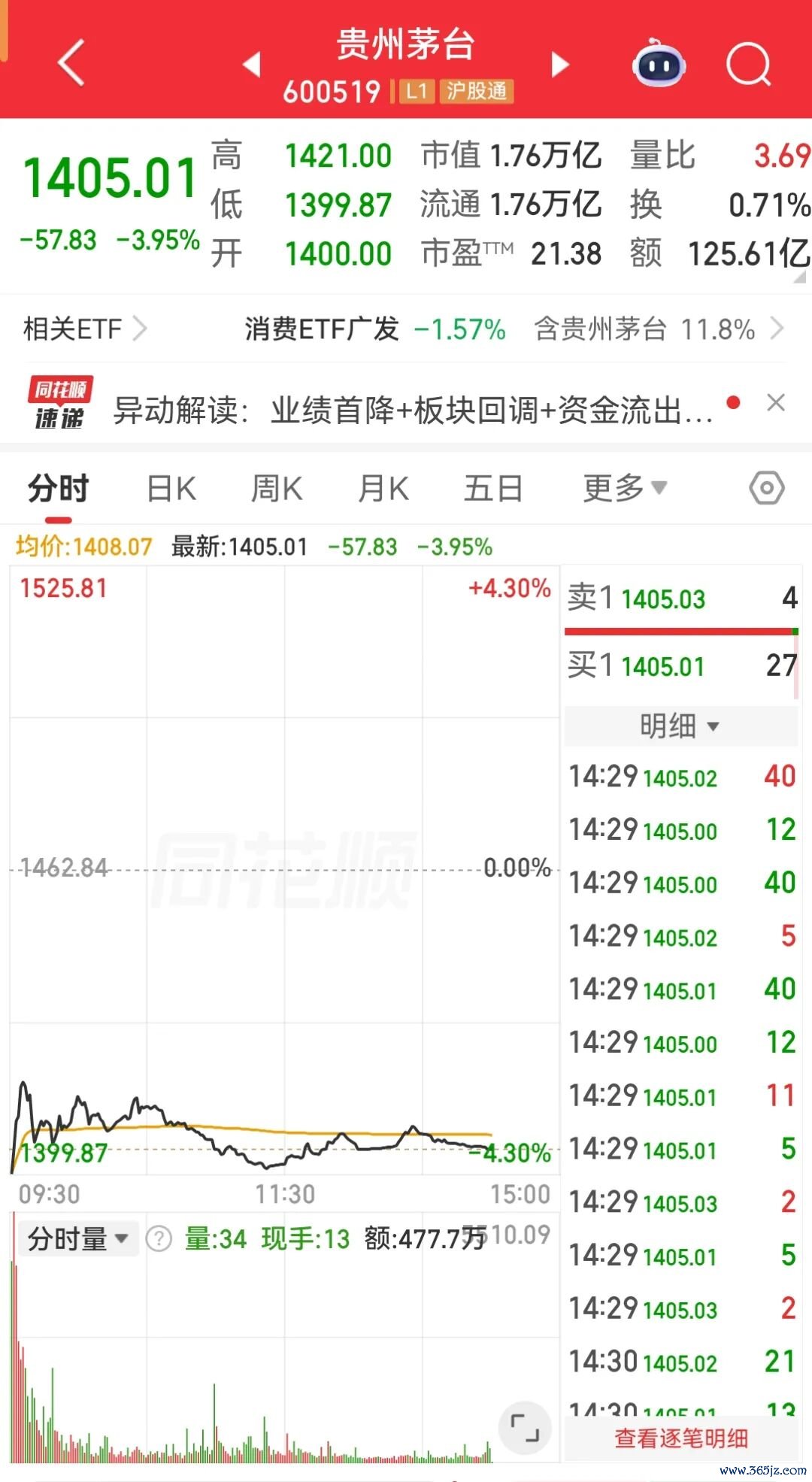Tap 查看逐笔明细 button
The width and height of the screenshot is (812, 1482).
[681, 1438]
